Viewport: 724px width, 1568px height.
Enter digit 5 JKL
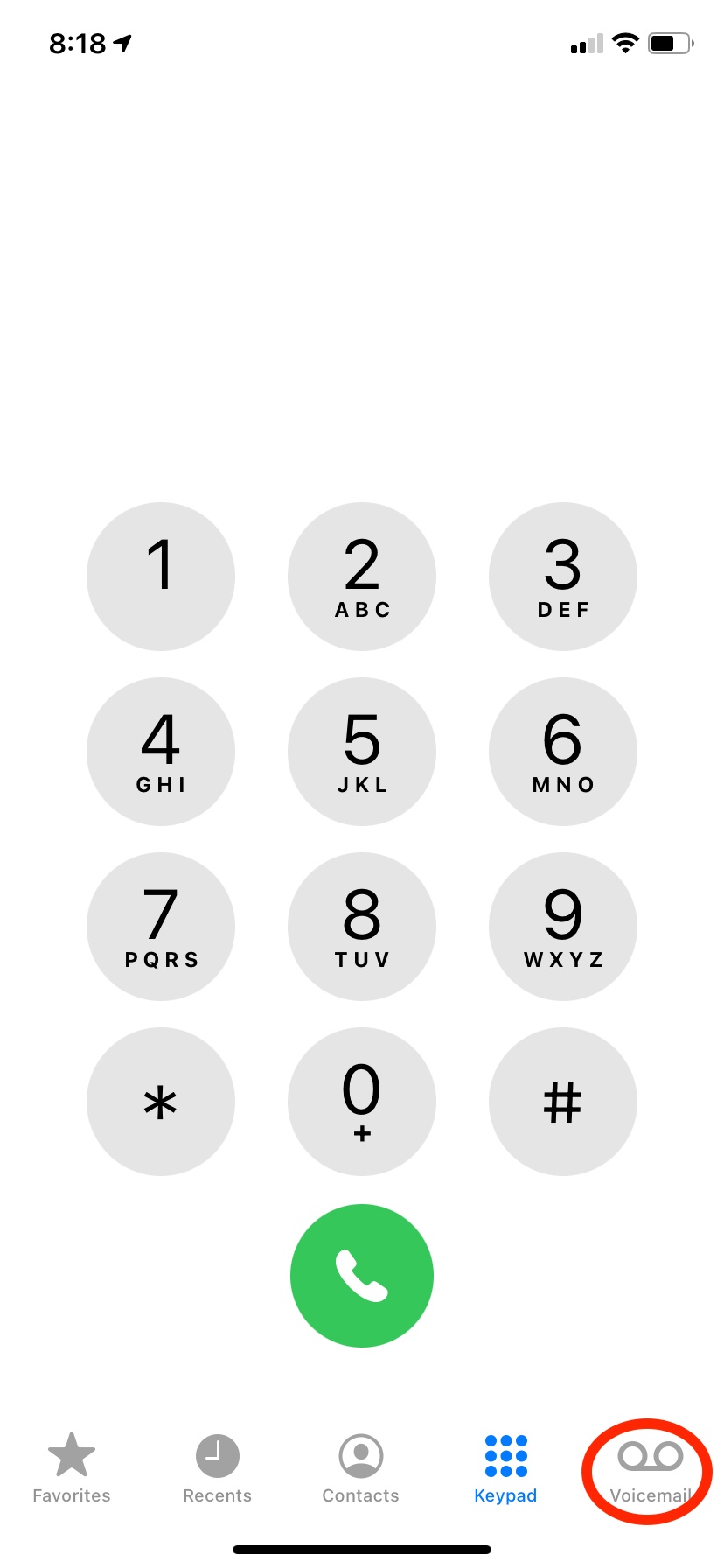point(362,752)
